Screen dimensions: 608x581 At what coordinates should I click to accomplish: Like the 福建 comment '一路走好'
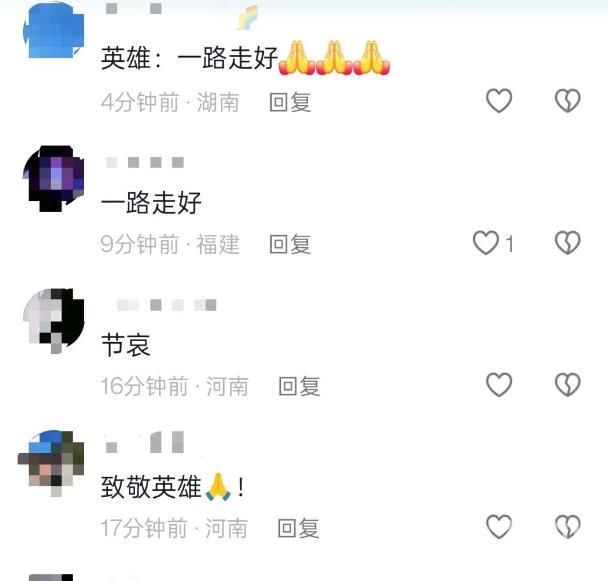pyautogui.click(x=486, y=243)
